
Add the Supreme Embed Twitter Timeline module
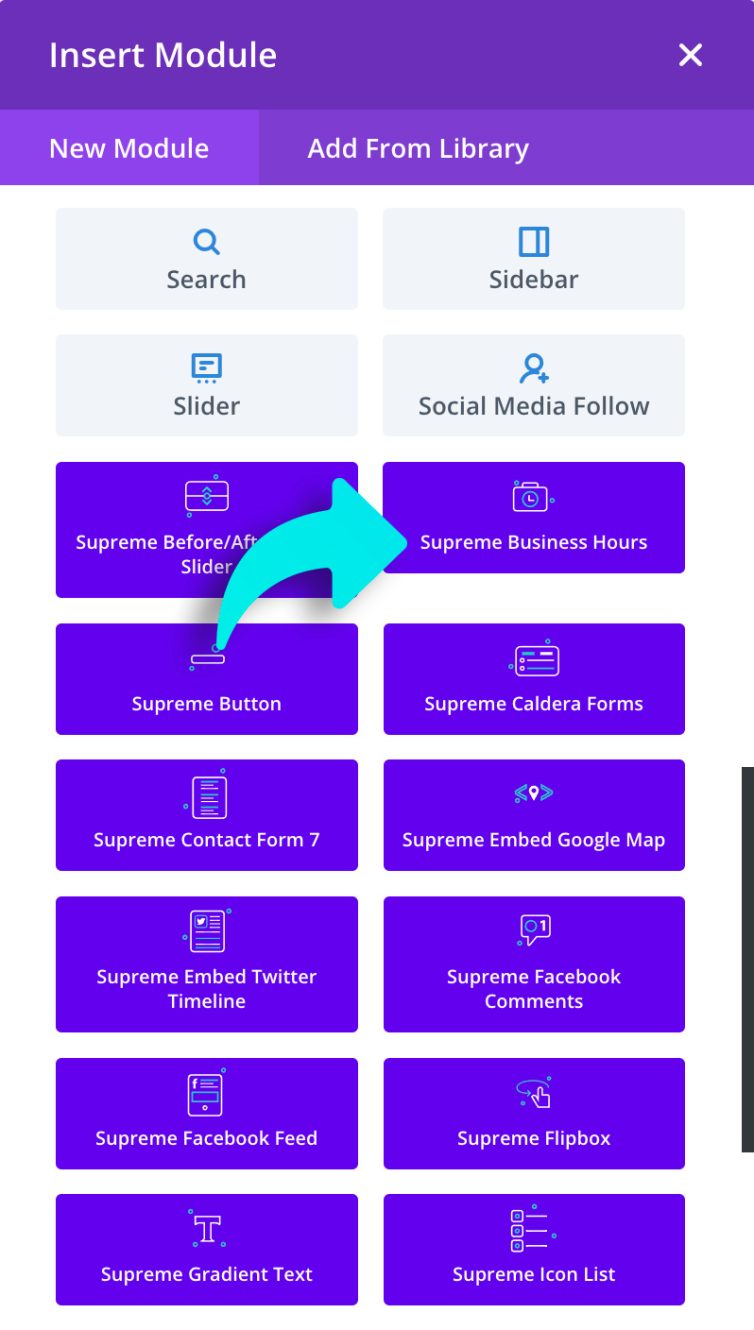click(206, 964)
